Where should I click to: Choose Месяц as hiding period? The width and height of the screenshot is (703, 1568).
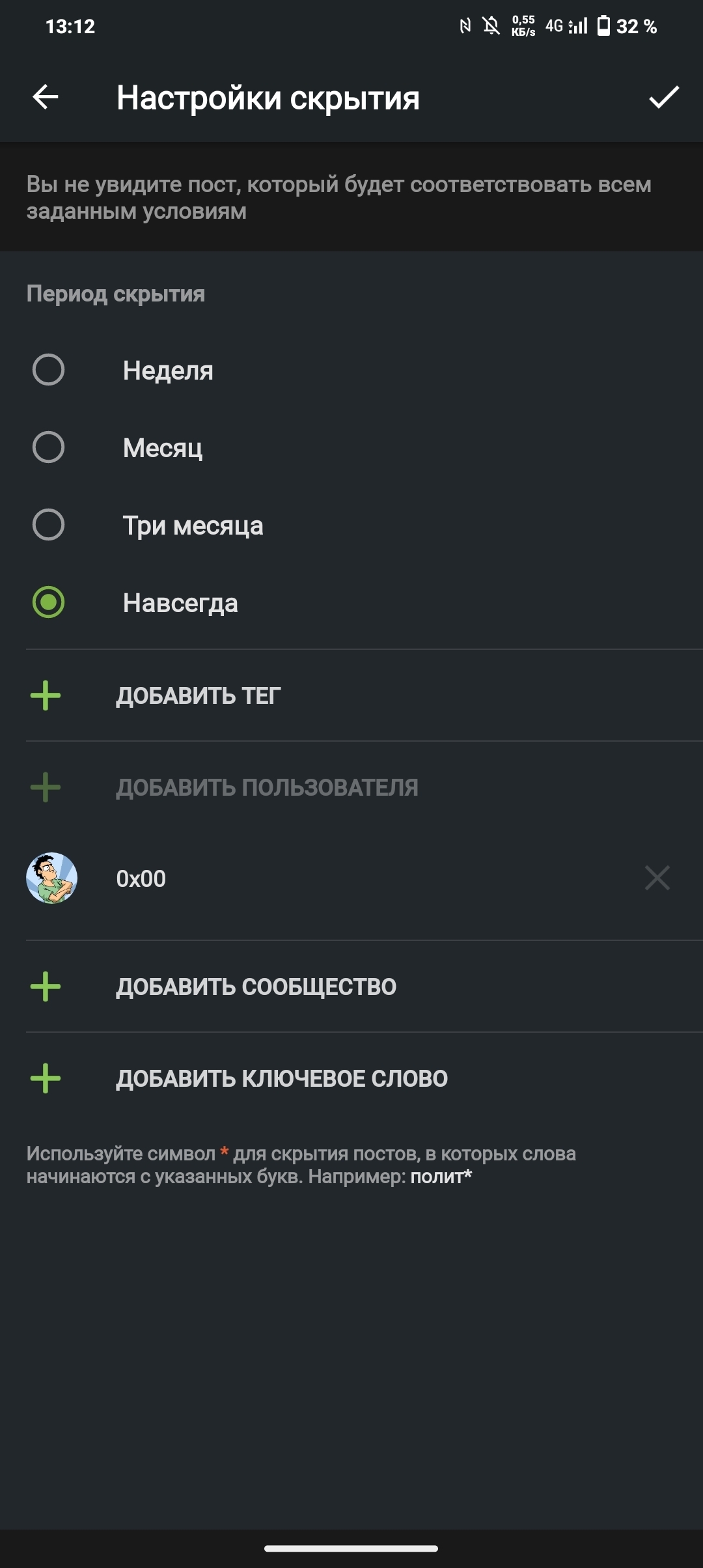(49, 447)
